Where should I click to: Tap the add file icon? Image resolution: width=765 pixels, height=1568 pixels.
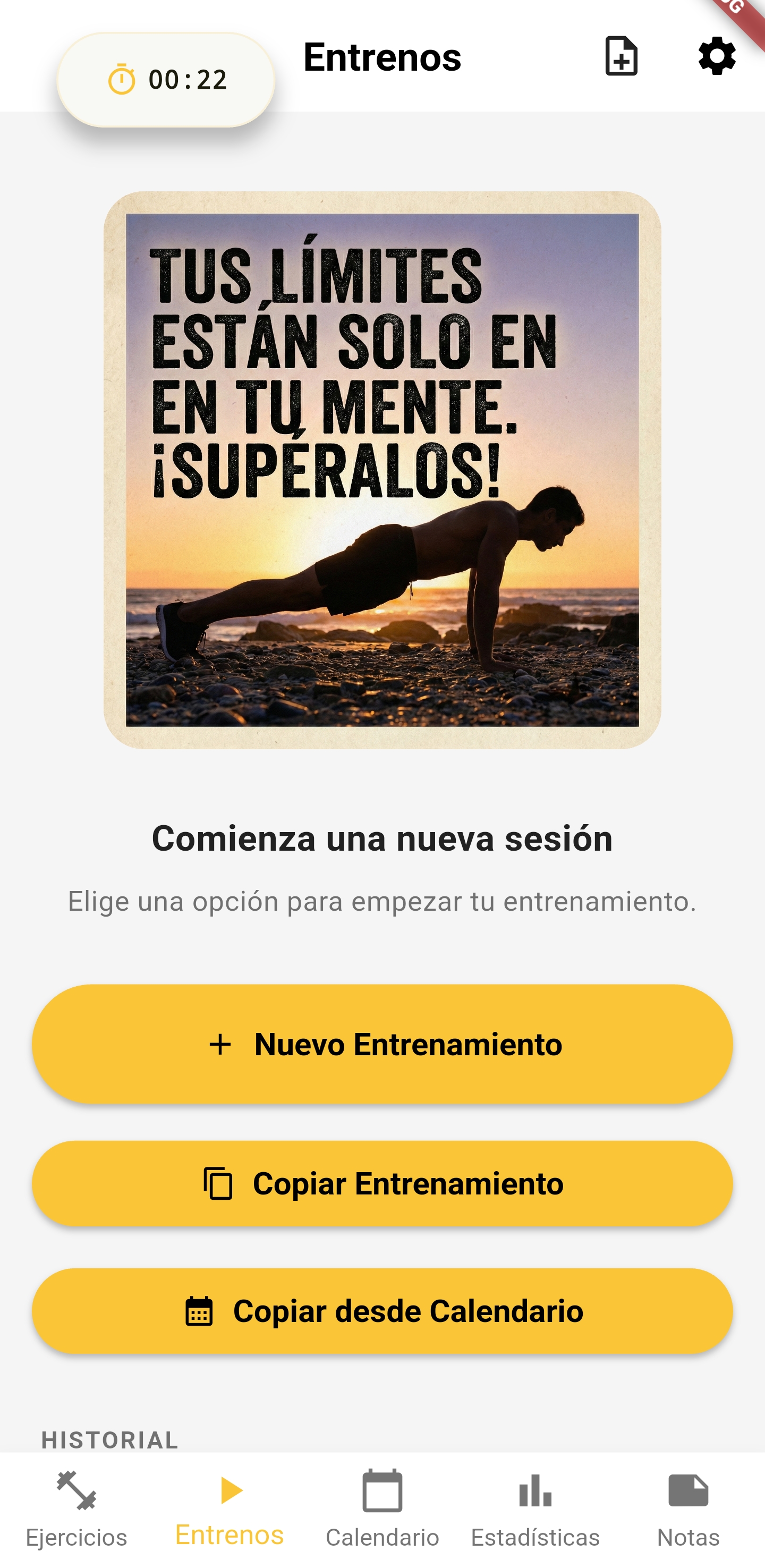(620, 56)
